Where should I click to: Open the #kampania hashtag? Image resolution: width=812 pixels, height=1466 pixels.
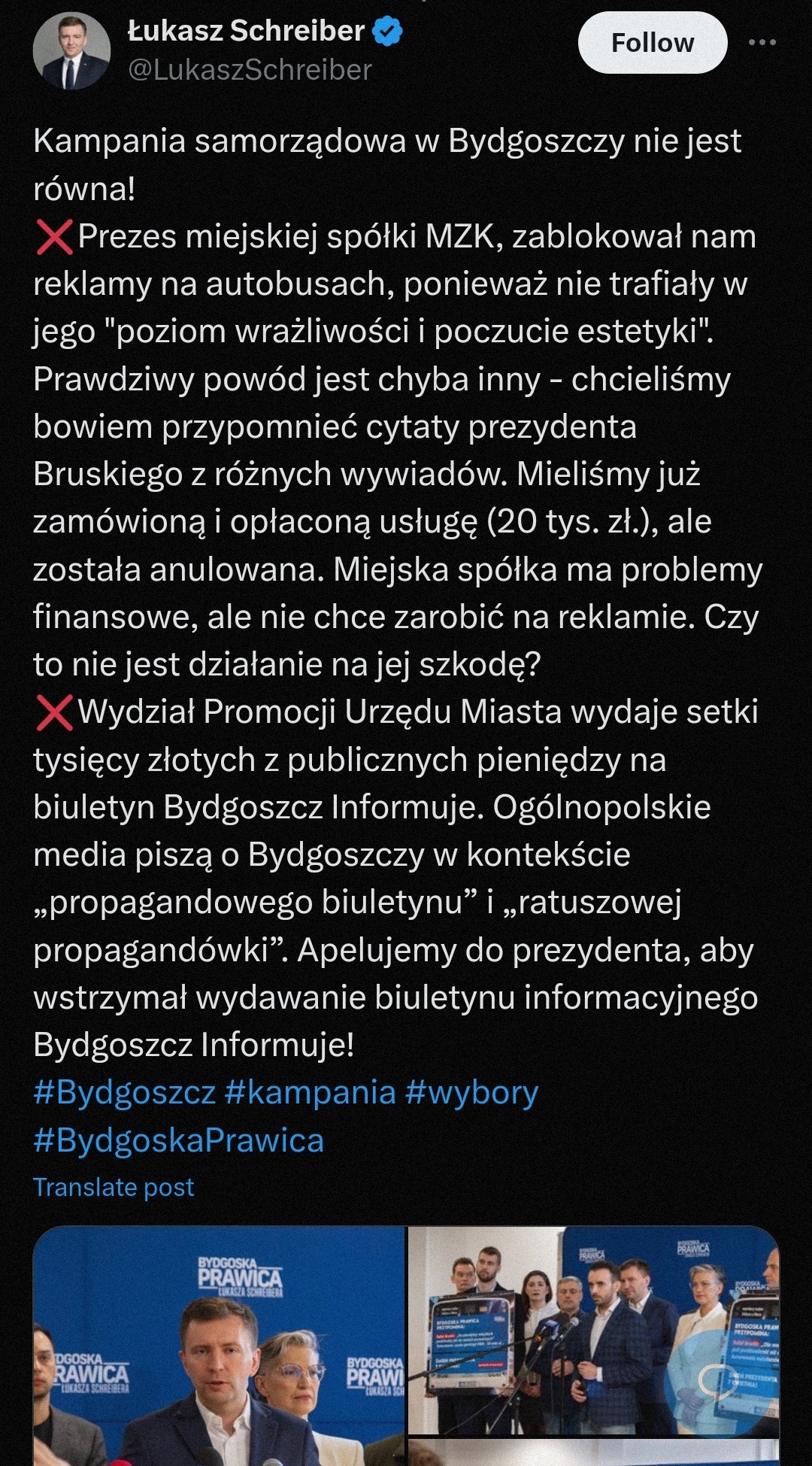tap(311, 1092)
